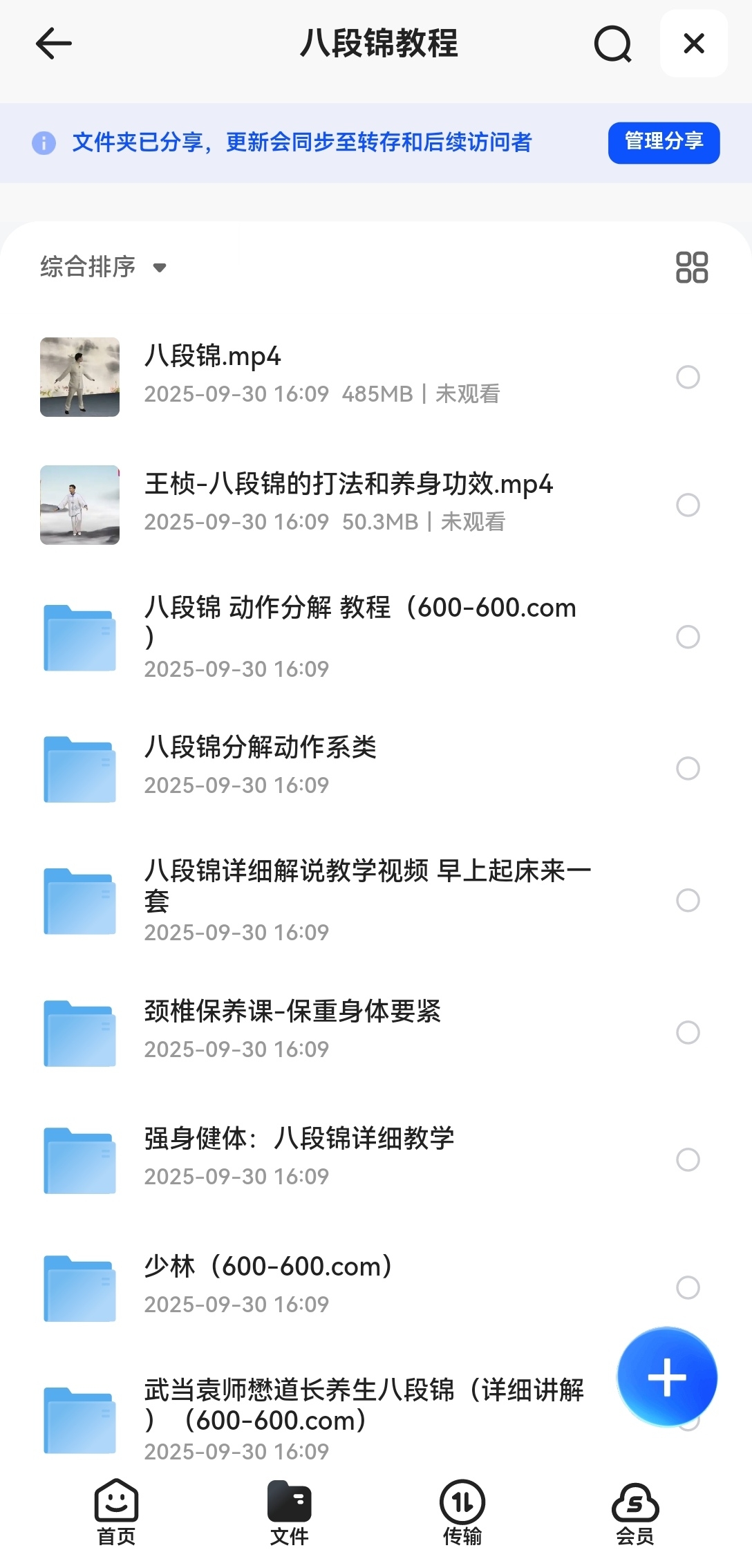
Task: Select the checkbox for 强身健体：八段锦详细教学
Action: point(688,1159)
